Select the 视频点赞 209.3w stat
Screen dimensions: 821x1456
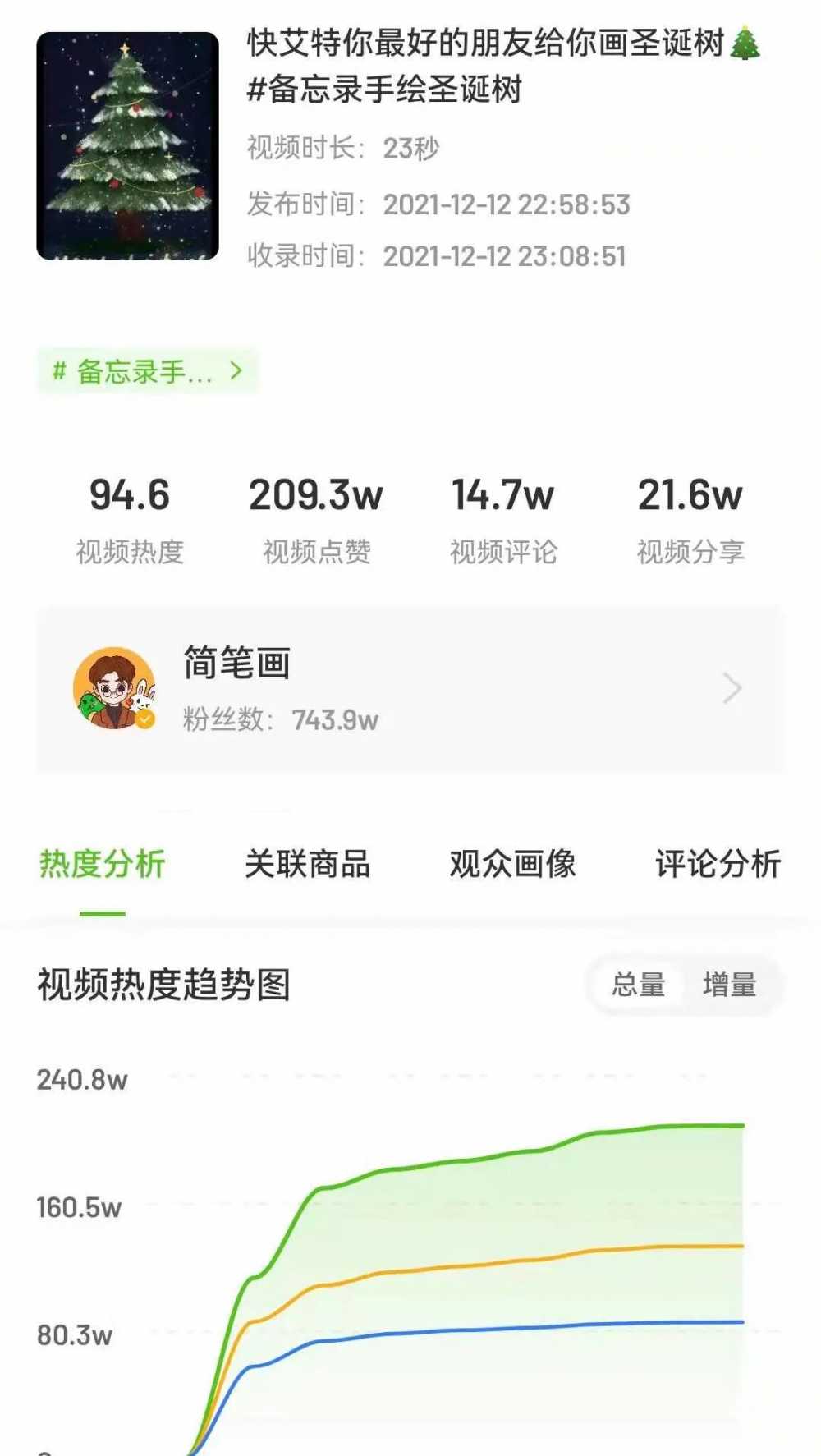click(x=315, y=516)
